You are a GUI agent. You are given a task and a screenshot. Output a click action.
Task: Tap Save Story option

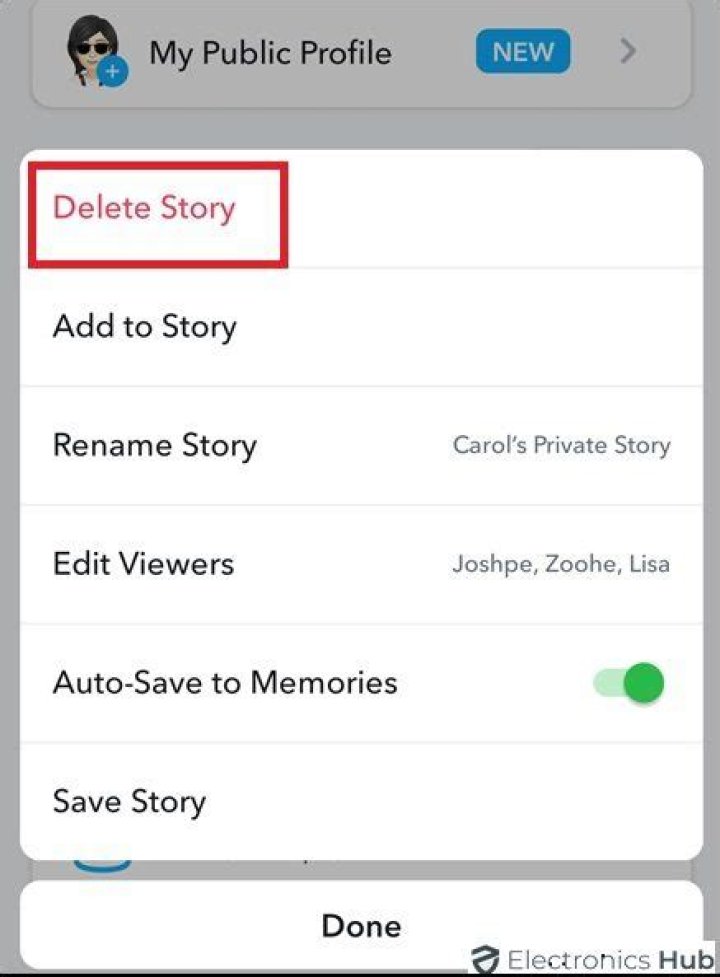click(130, 801)
